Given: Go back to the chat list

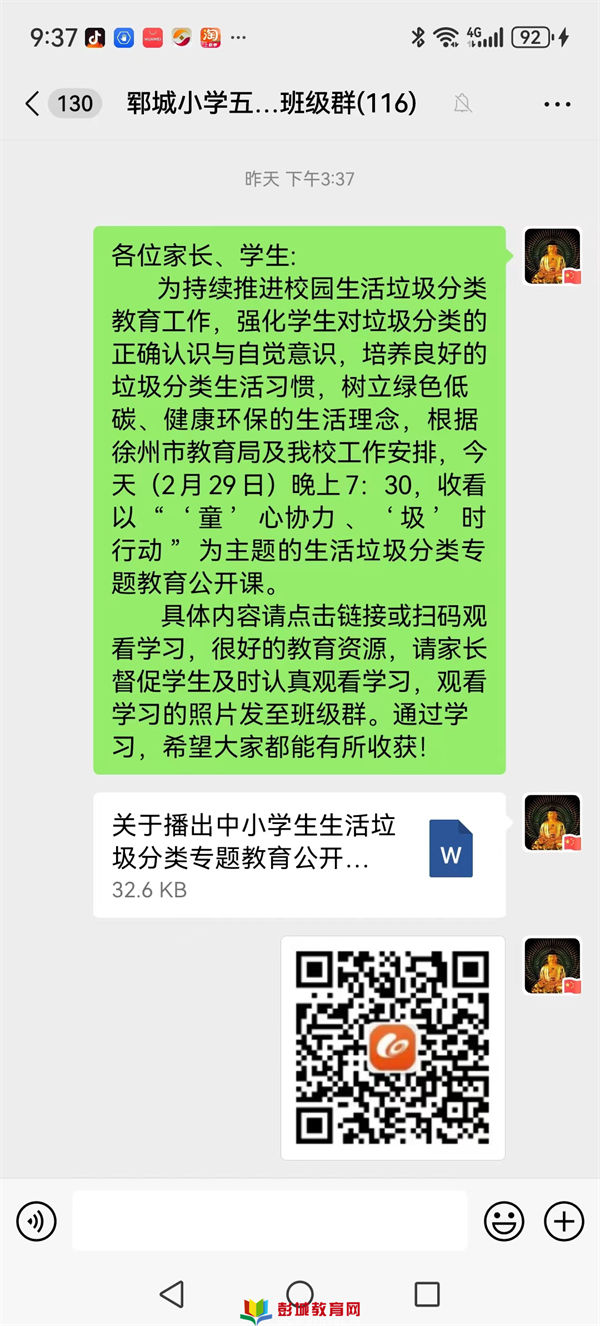Looking at the screenshot, I should pyautogui.click(x=33, y=103).
